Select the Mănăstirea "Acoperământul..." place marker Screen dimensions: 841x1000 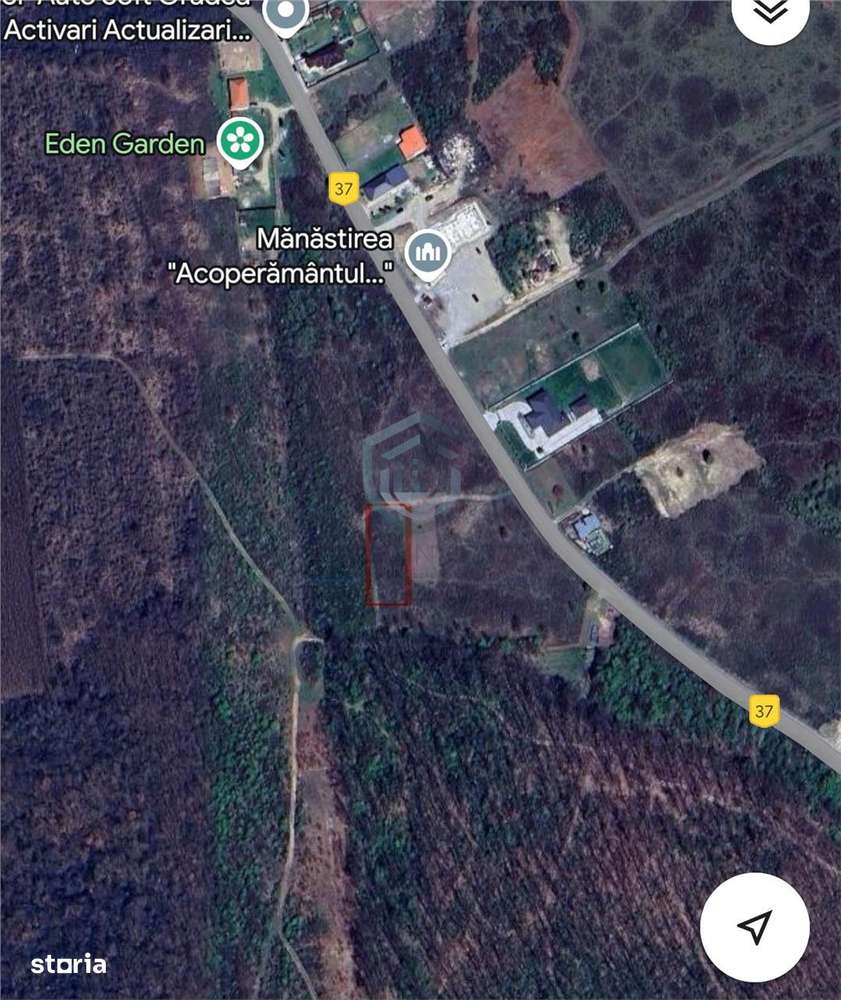pos(429,252)
